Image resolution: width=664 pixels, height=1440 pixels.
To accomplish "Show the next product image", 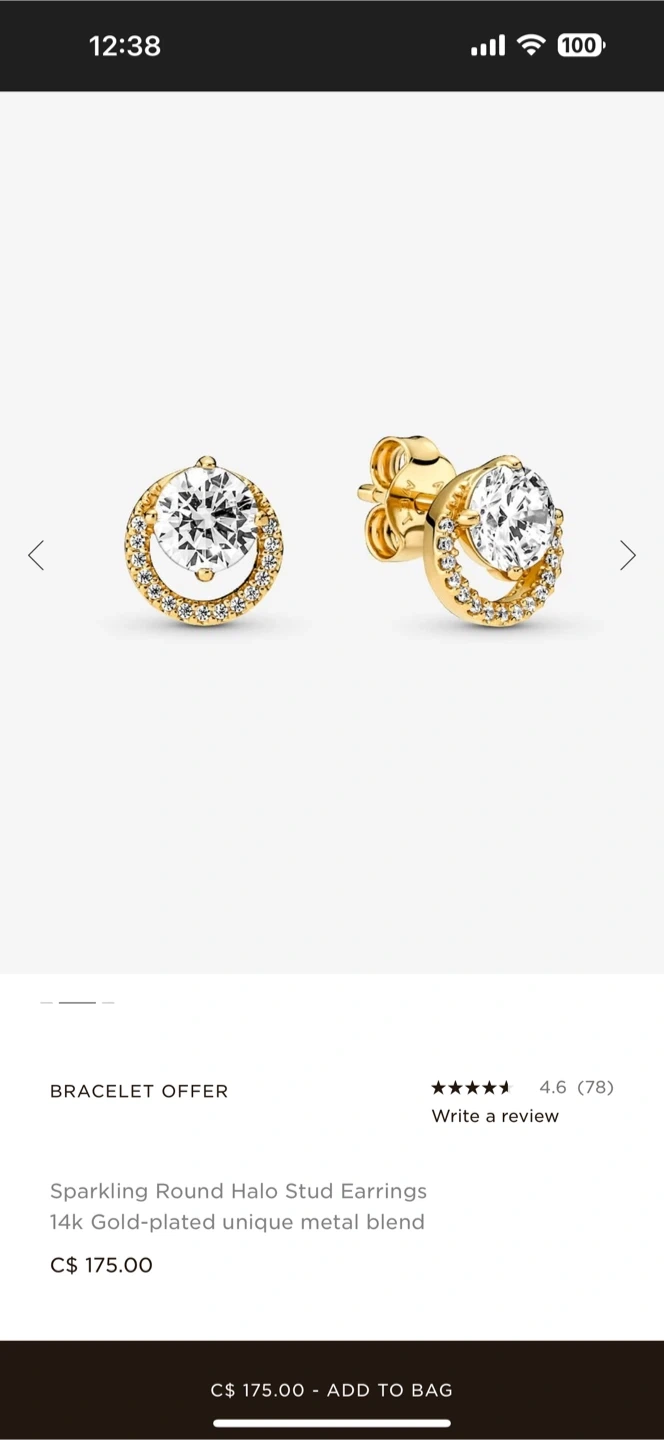I will pos(627,555).
